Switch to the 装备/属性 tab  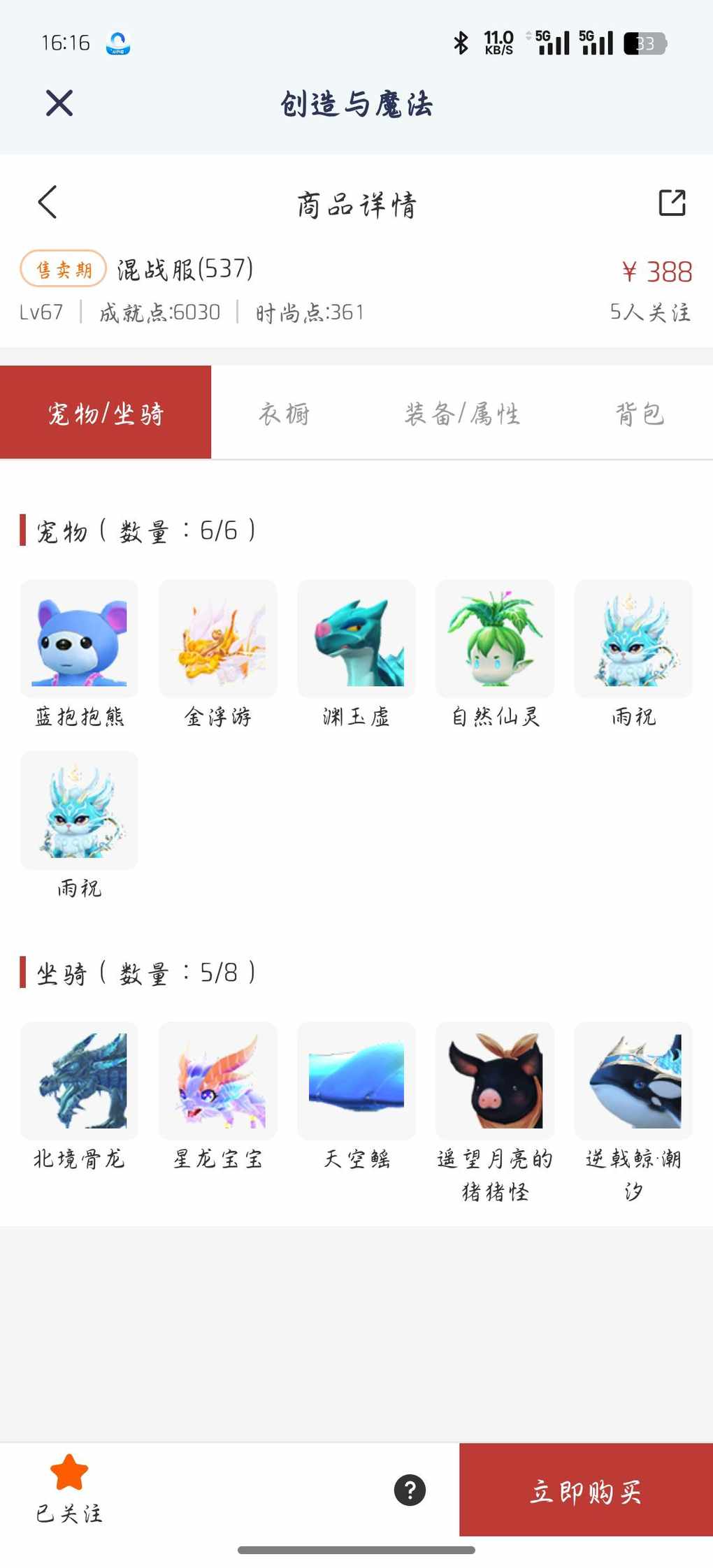[x=462, y=414]
